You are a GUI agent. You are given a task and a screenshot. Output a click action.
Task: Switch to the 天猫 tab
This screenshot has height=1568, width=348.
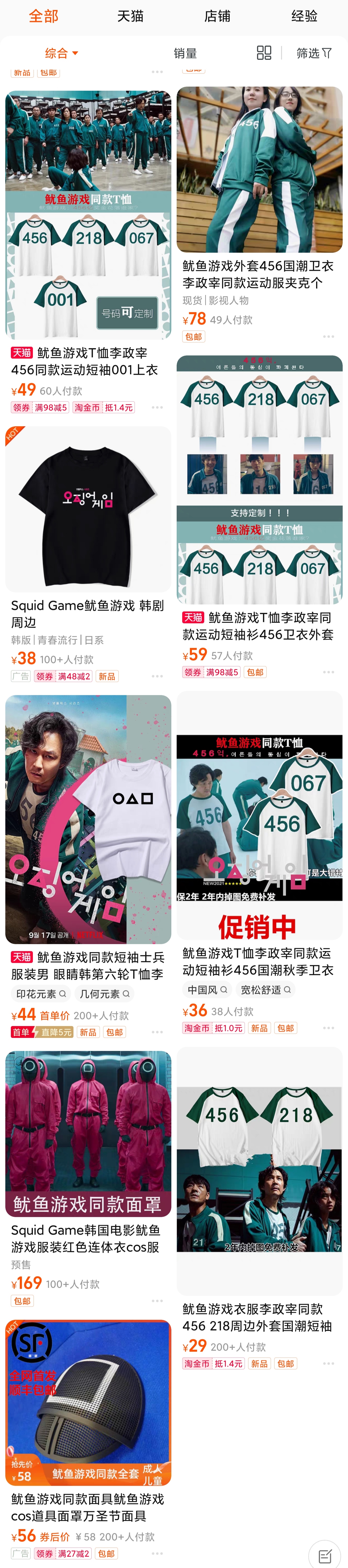130,16
